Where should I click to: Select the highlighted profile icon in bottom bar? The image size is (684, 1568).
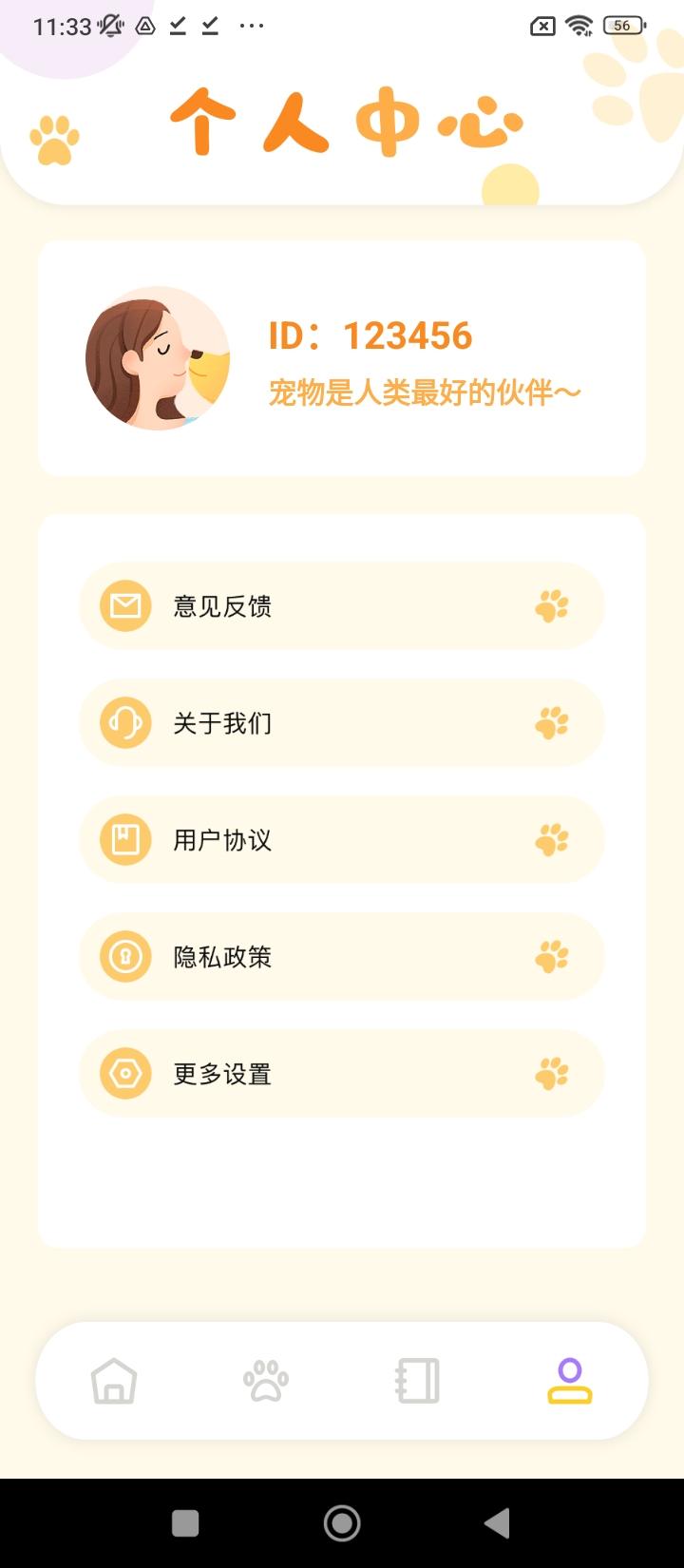569,1380
